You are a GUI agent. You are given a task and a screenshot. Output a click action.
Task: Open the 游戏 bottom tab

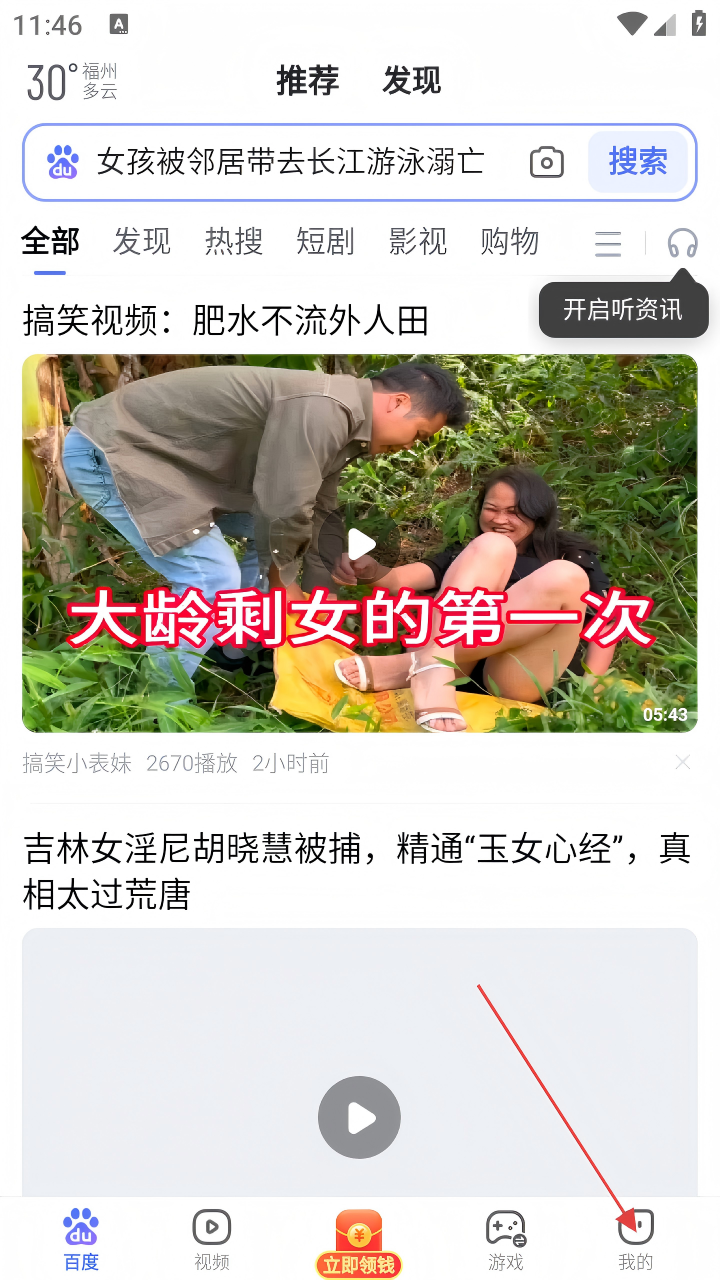(505, 1240)
